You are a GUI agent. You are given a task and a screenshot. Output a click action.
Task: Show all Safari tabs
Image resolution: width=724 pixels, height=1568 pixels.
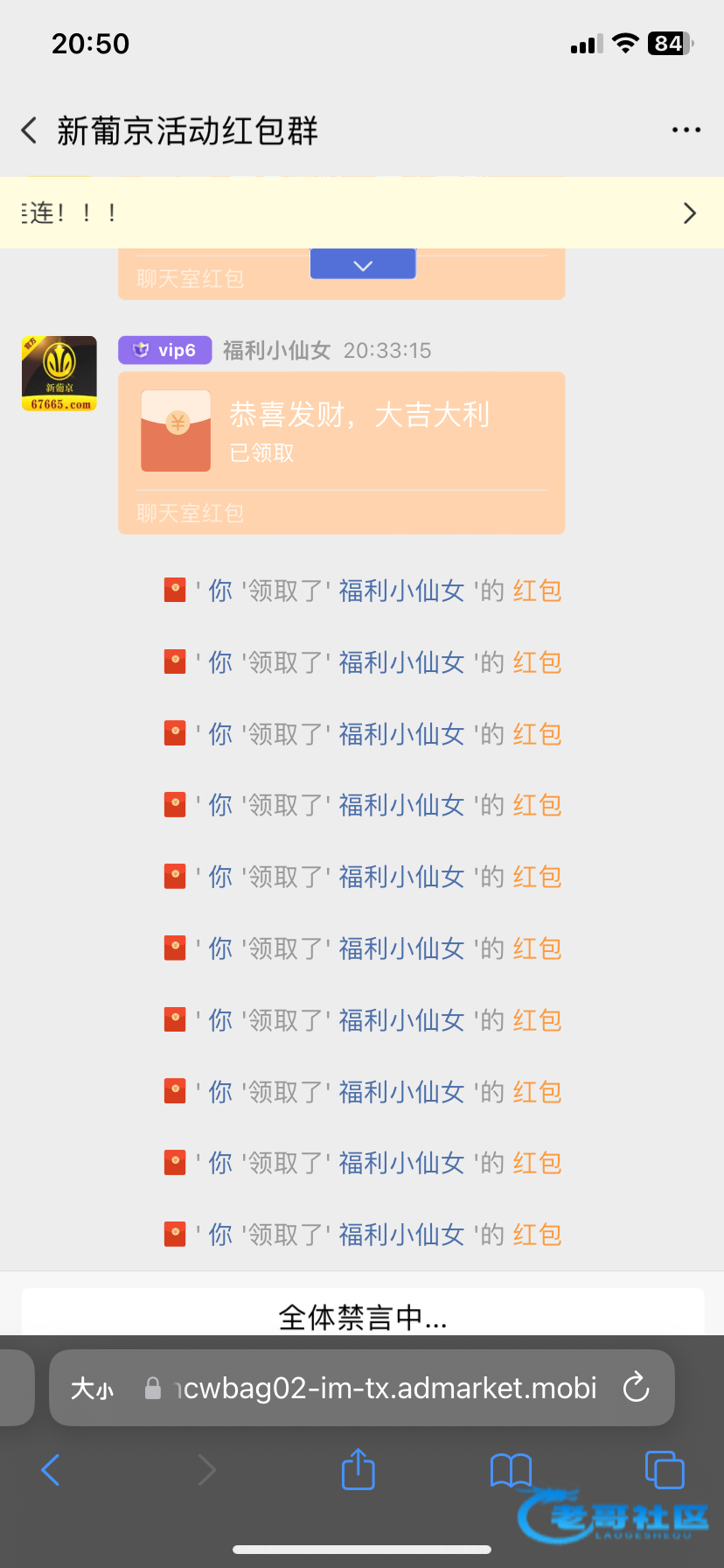tap(665, 1470)
